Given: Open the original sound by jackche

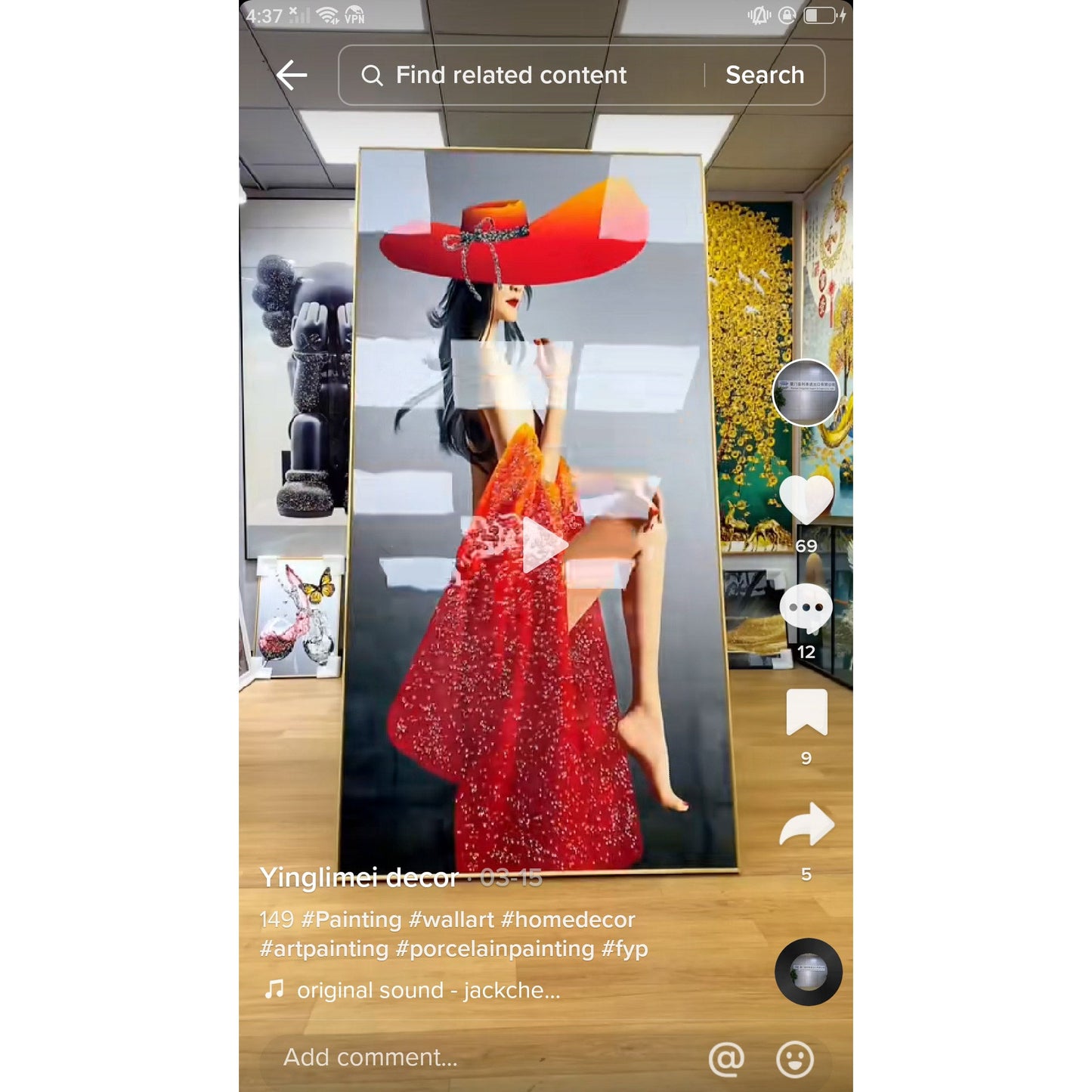Looking at the screenshot, I should (428, 990).
